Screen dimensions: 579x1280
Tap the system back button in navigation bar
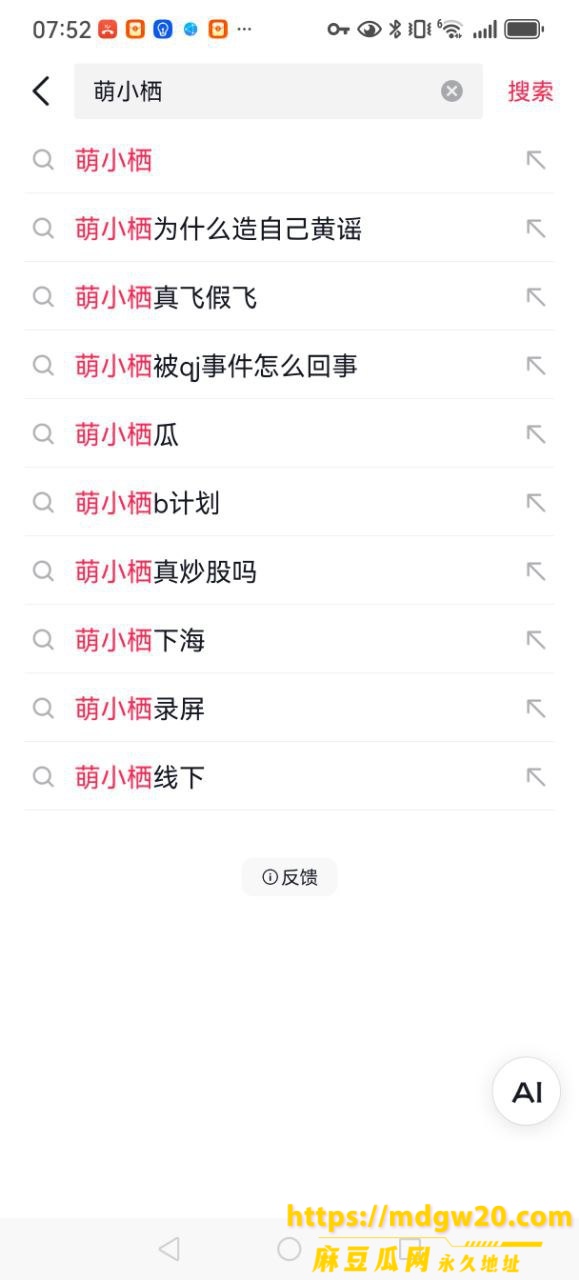pyautogui.click(x=169, y=1248)
